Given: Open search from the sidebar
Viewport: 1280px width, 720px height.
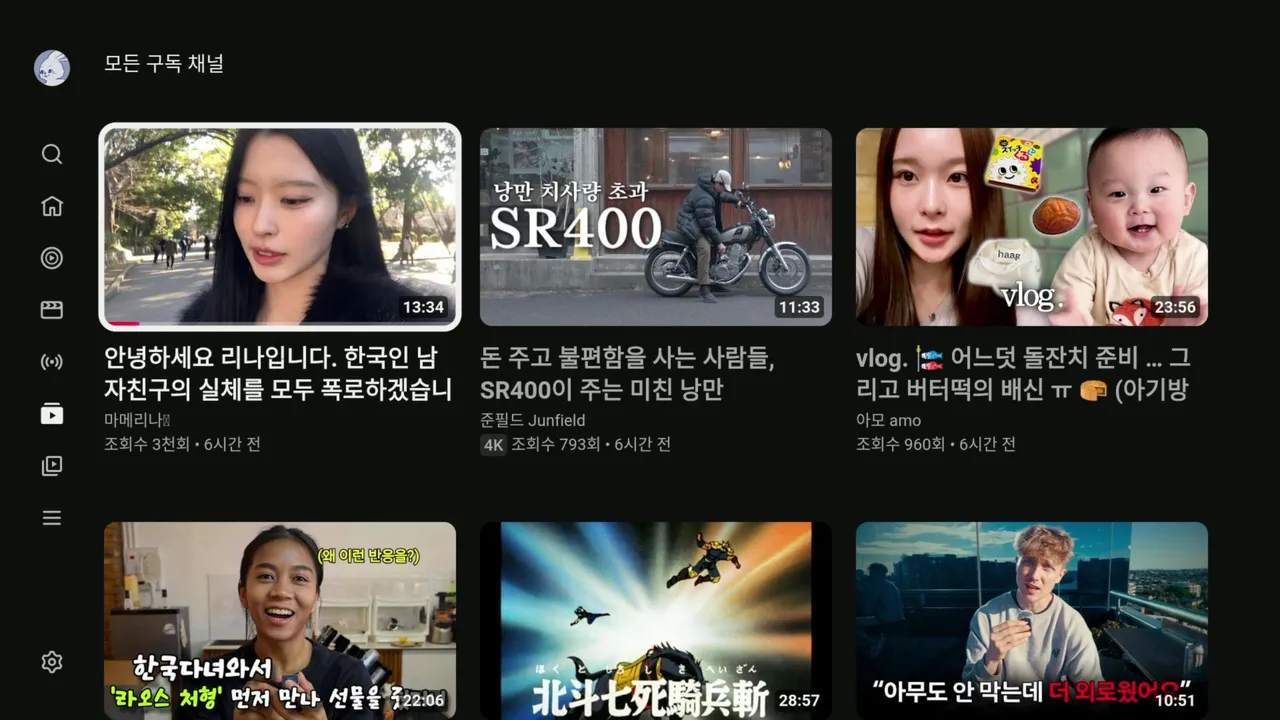Looking at the screenshot, I should click(x=52, y=154).
